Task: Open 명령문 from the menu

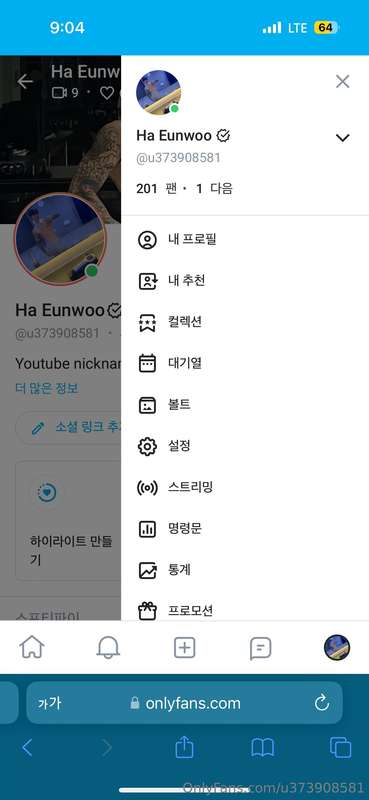Action: point(245,529)
